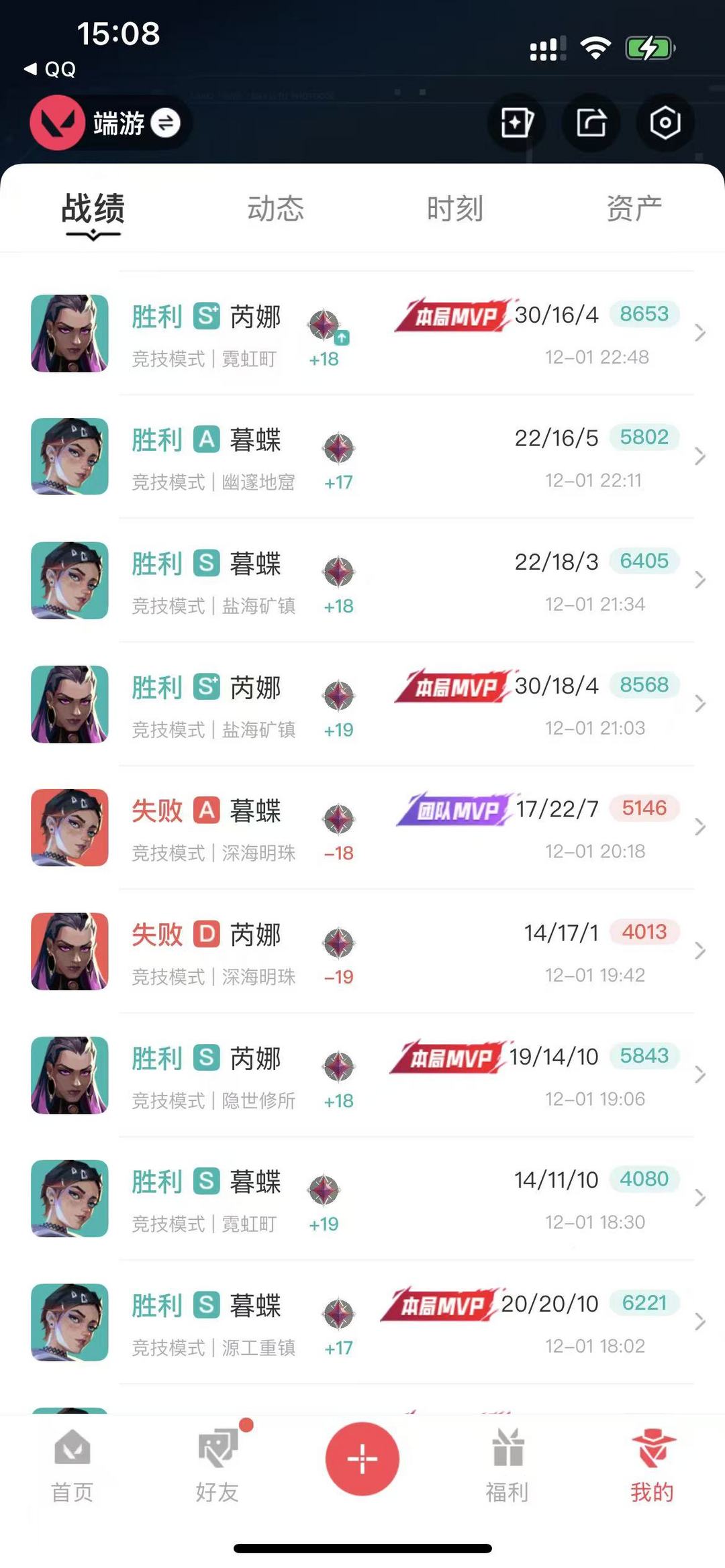Viewport: 725px width, 1568px height.
Task: Switch to the 时刻 tab
Action: coord(454,209)
